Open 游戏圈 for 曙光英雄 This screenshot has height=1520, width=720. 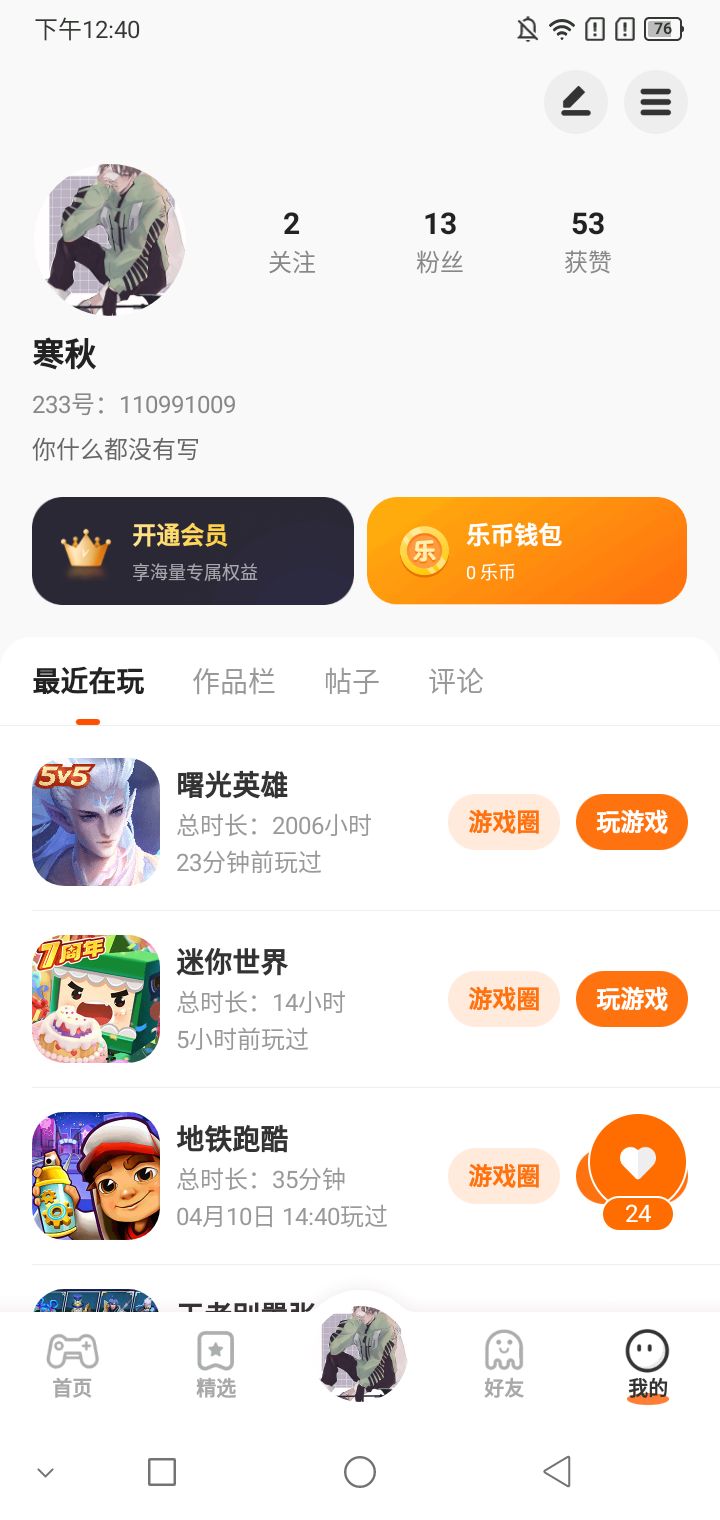(503, 822)
